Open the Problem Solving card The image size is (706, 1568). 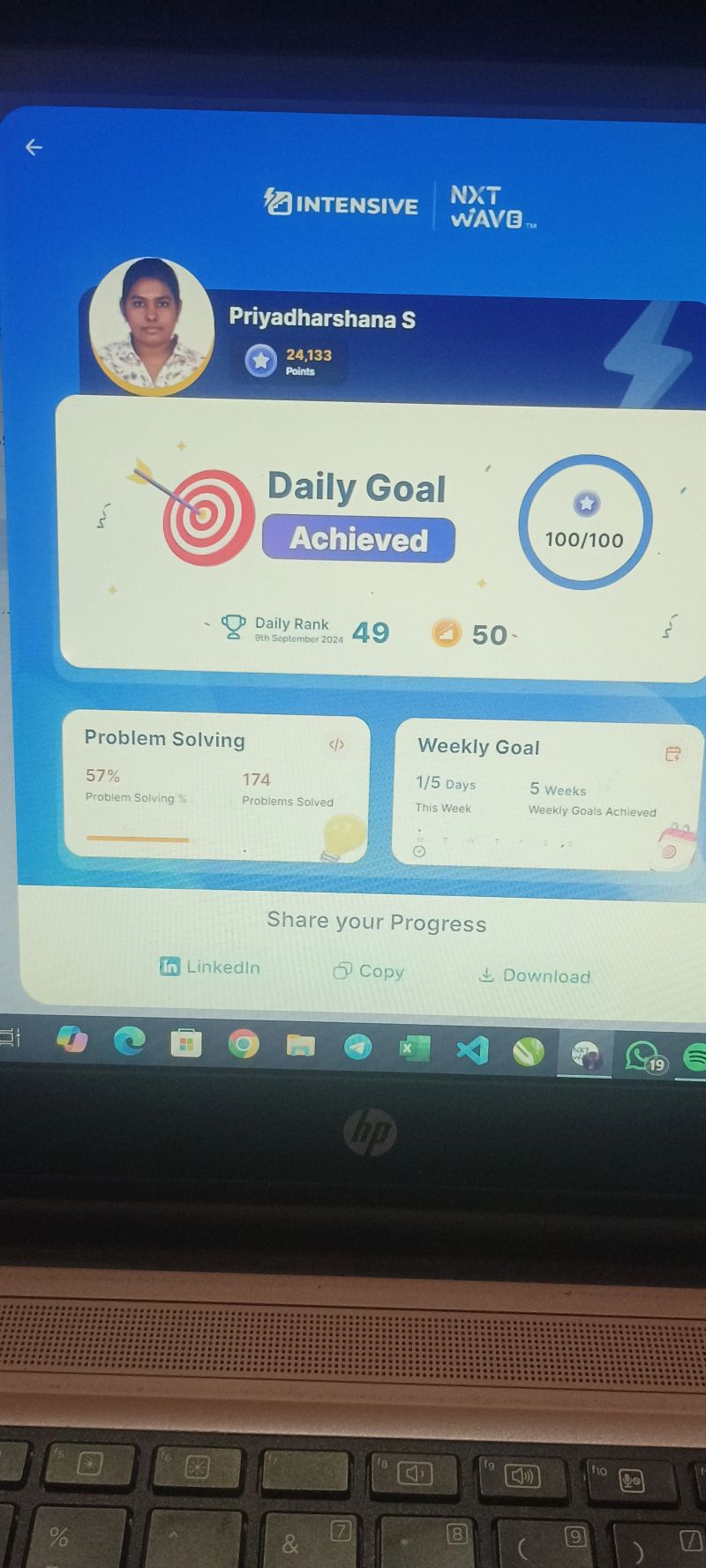[x=216, y=787]
